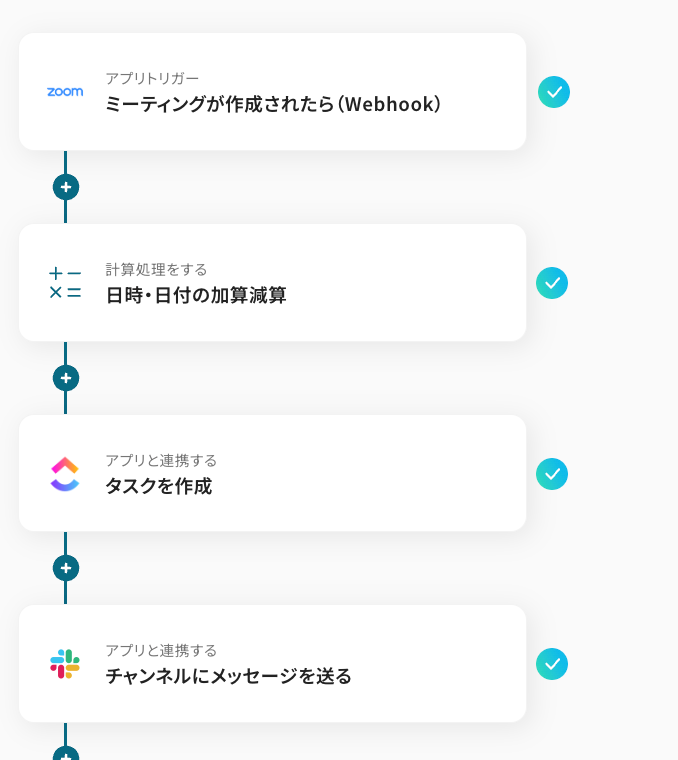Open the Zoom ミーティングが作成されたら trigger card
This screenshot has height=760, width=678.
pos(272,92)
